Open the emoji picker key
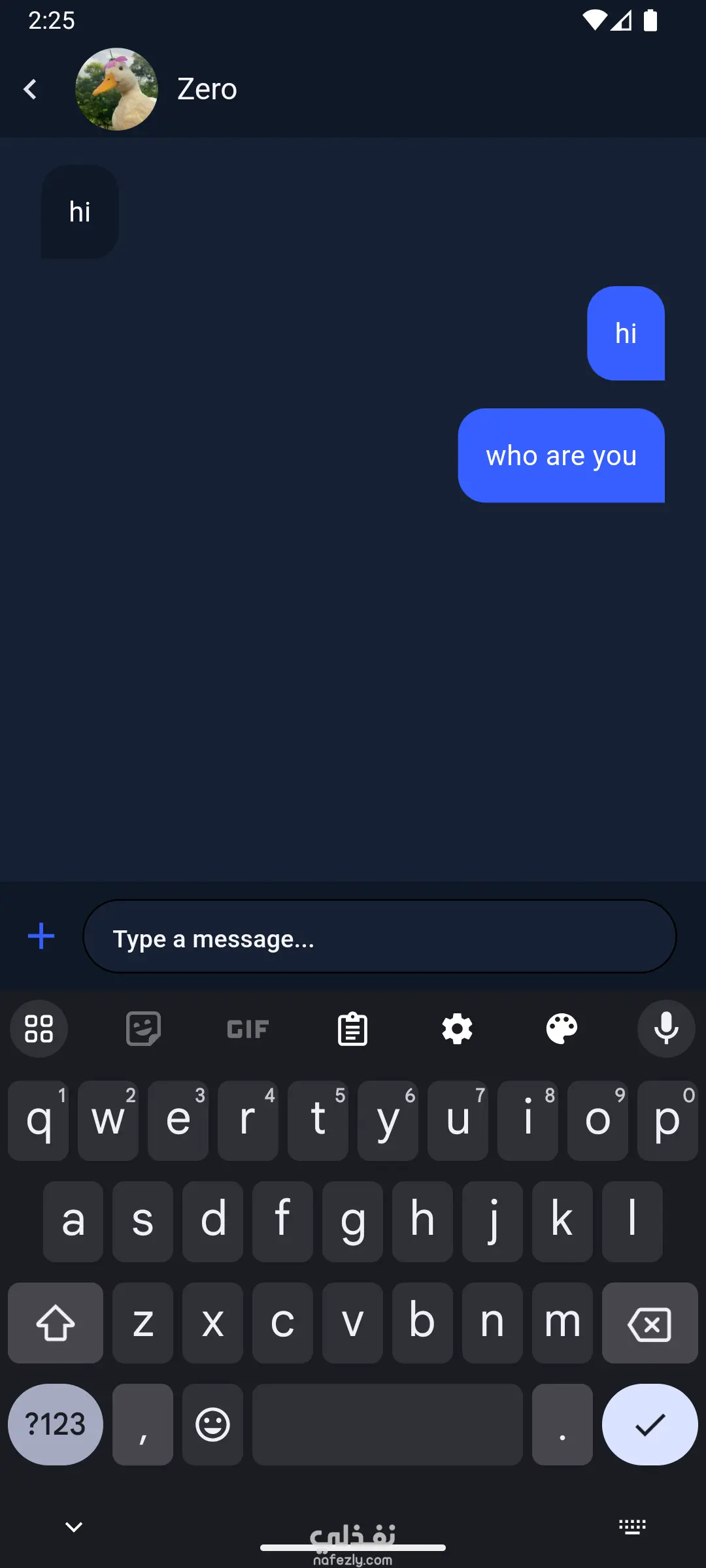706x1568 pixels. [x=212, y=1424]
